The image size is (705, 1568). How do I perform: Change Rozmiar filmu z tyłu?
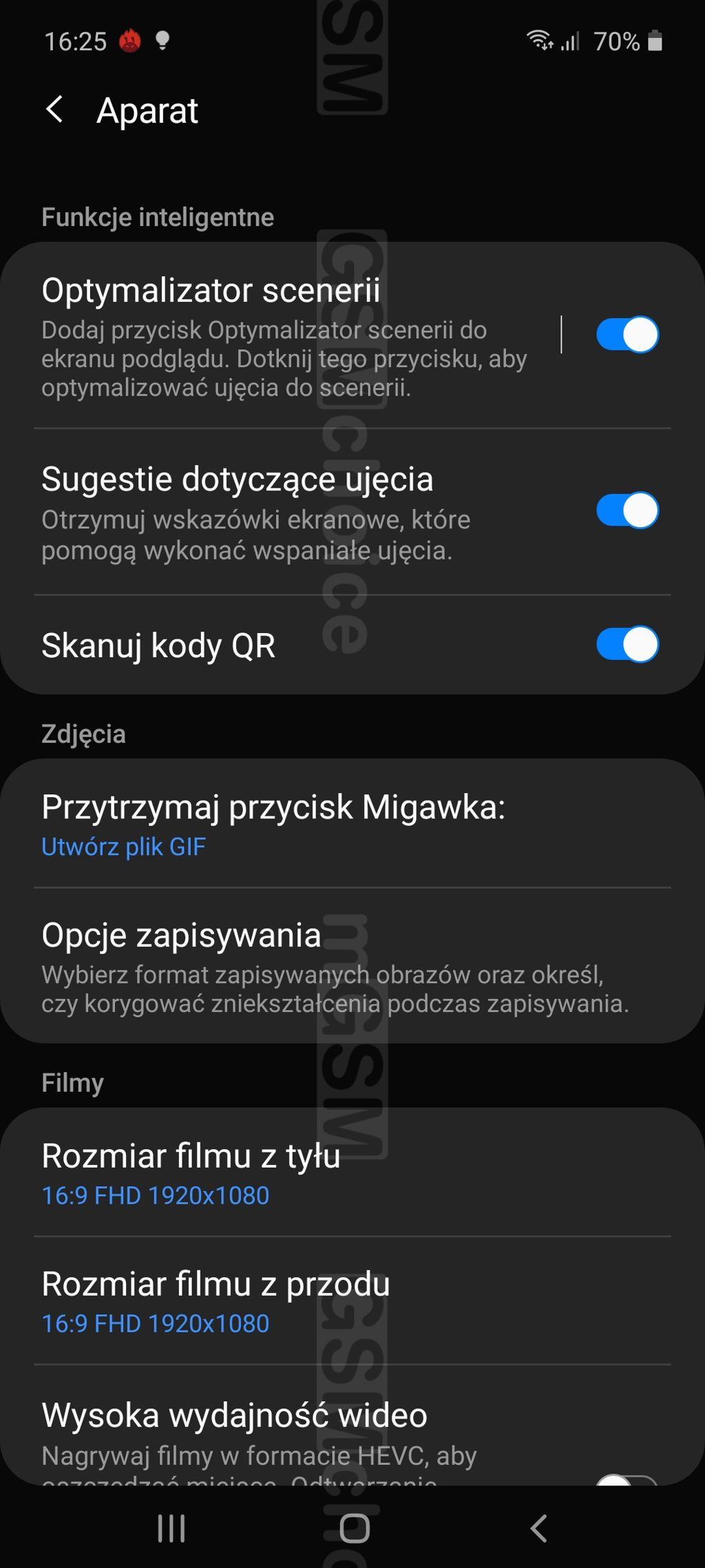pyautogui.click(x=352, y=1173)
